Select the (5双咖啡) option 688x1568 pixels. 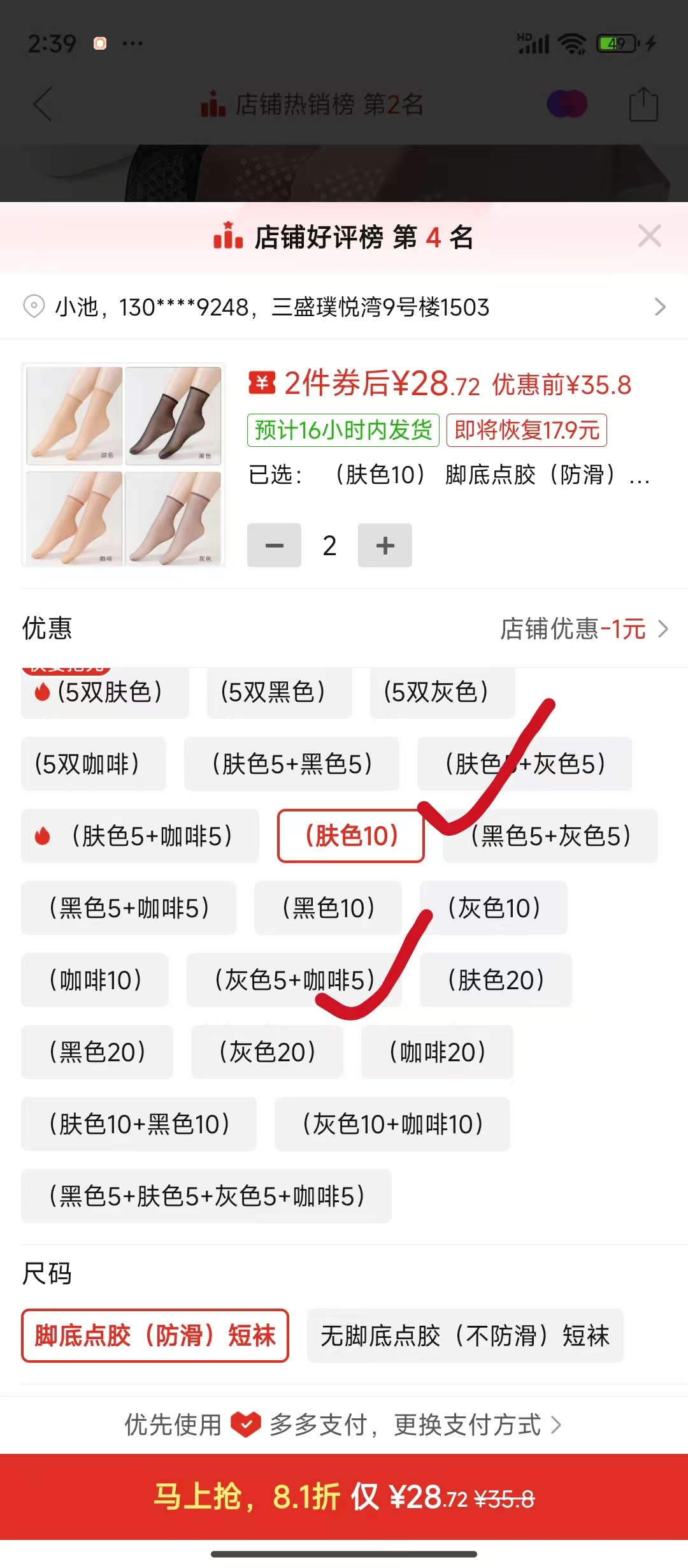pos(94,764)
